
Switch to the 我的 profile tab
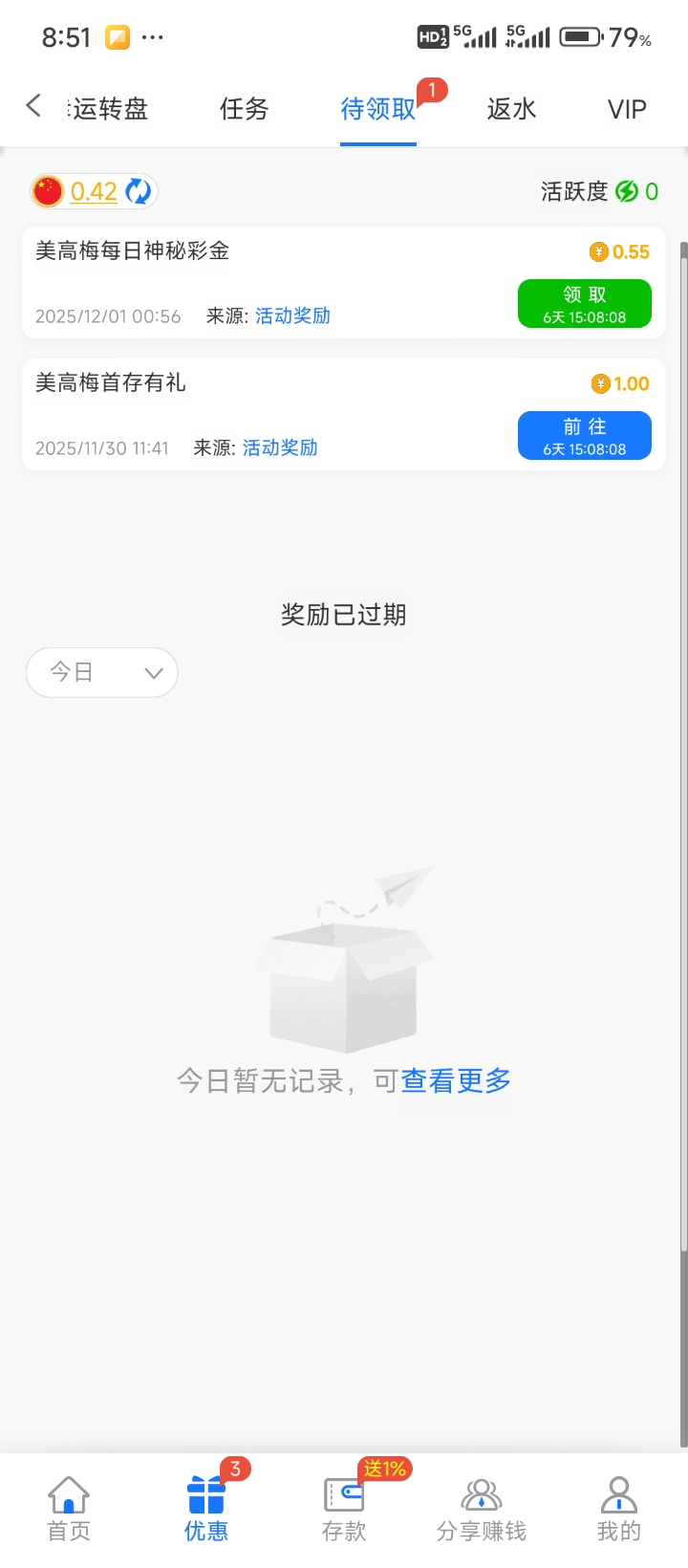click(x=619, y=1509)
